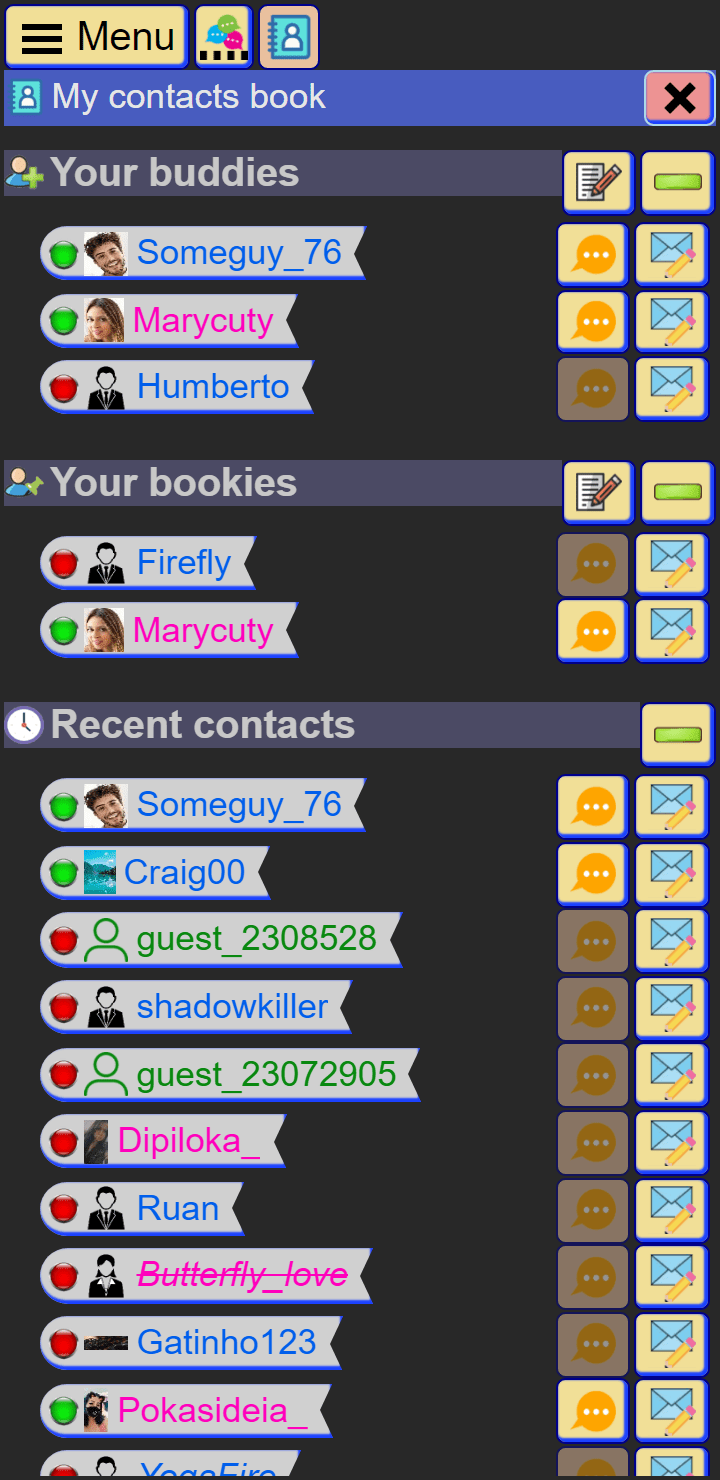Click Humberto's offline status indicator
This screenshot has width=720, height=1480.
(x=63, y=387)
